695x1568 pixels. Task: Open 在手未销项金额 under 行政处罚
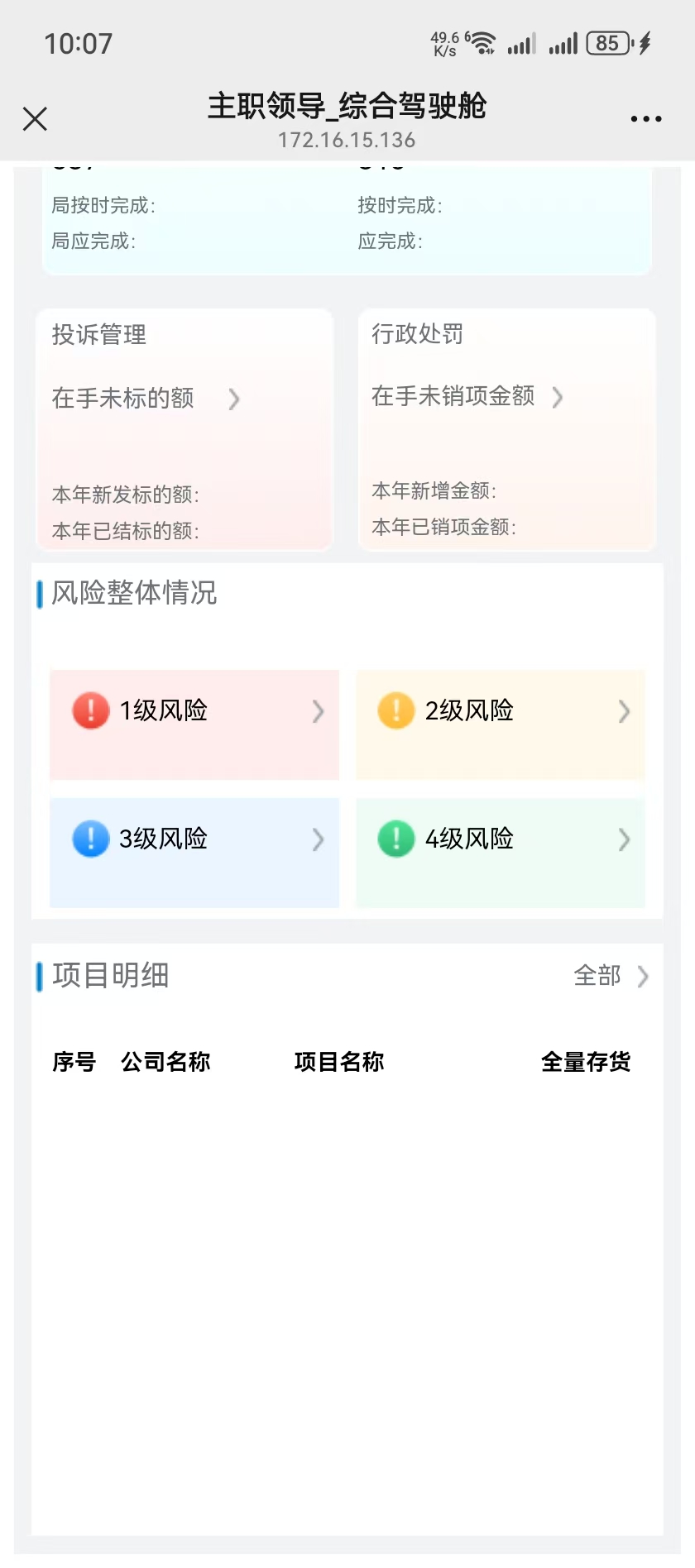point(467,397)
